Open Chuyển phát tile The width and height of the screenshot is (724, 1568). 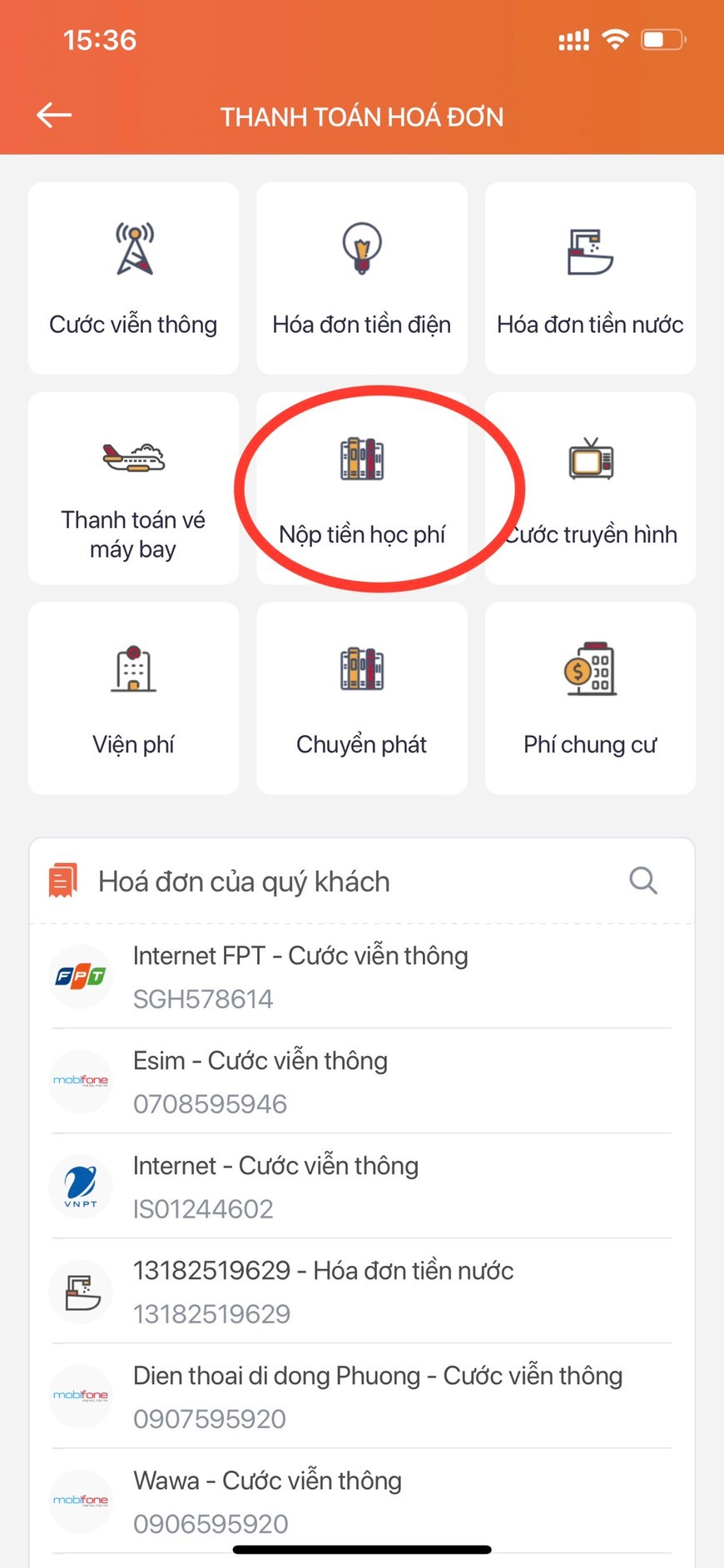tap(361, 698)
